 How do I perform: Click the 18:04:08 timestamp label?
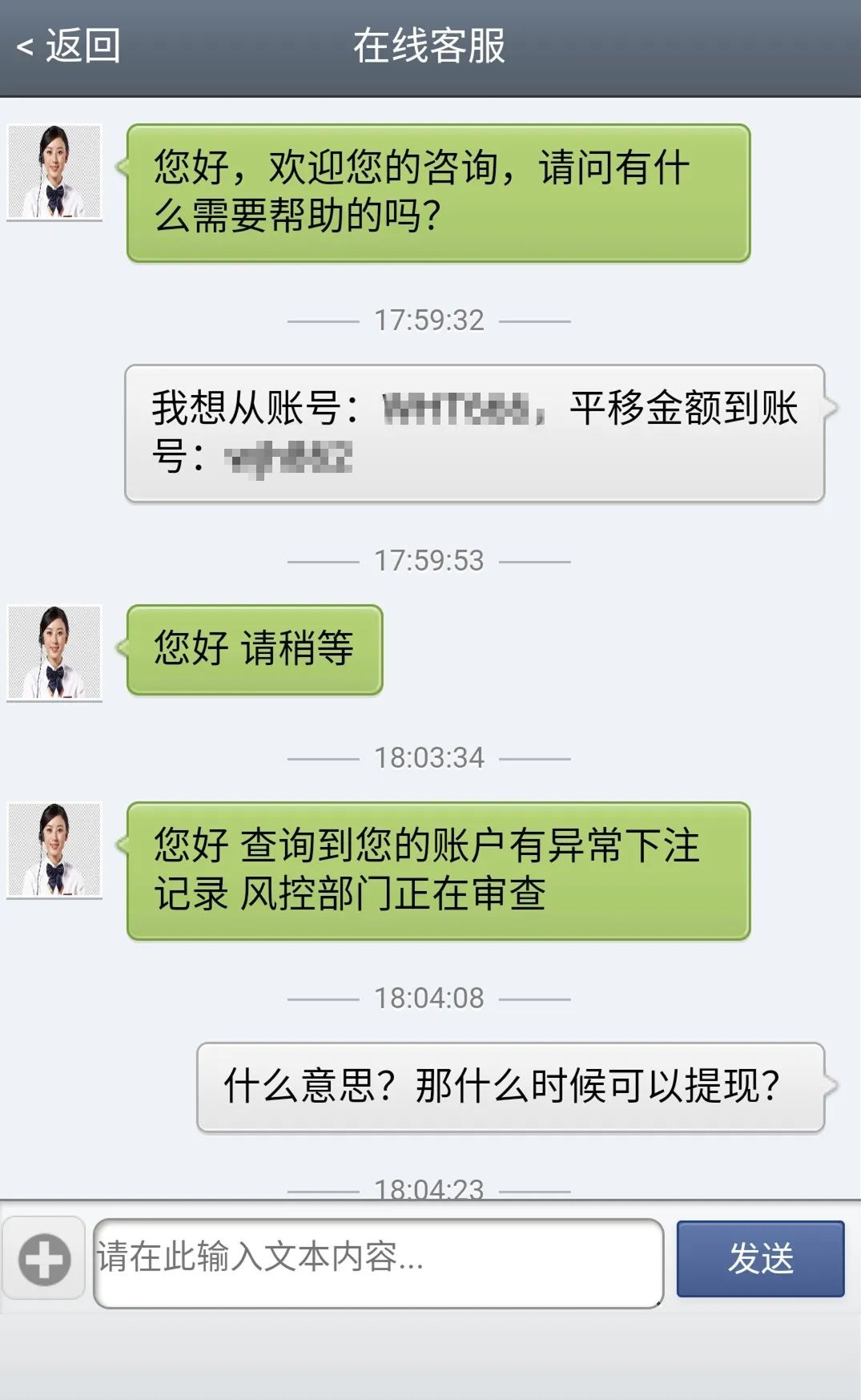click(x=430, y=998)
